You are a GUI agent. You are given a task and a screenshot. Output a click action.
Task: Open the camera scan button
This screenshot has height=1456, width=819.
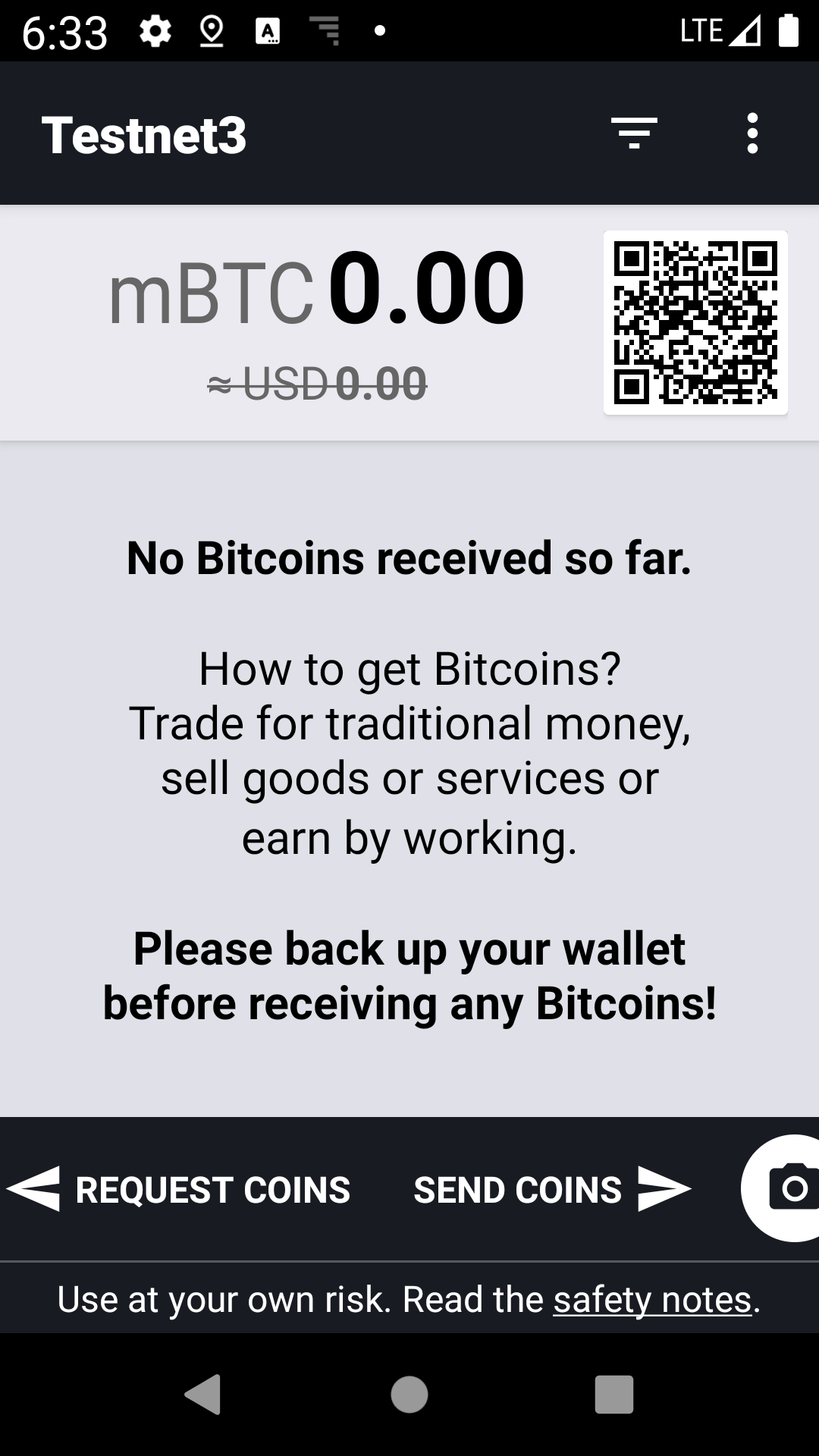[x=783, y=1188]
